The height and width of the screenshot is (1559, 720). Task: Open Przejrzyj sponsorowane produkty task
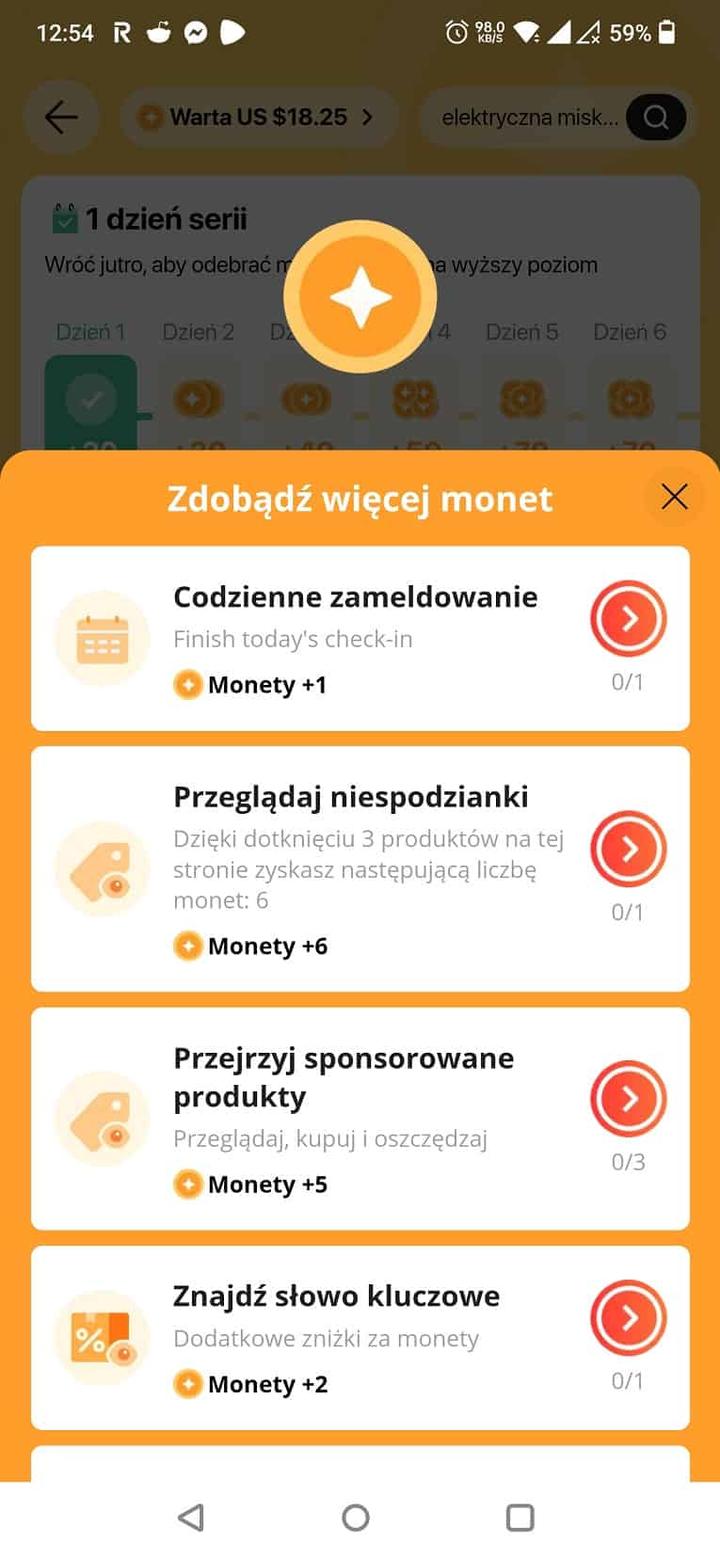pos(628,1099)
